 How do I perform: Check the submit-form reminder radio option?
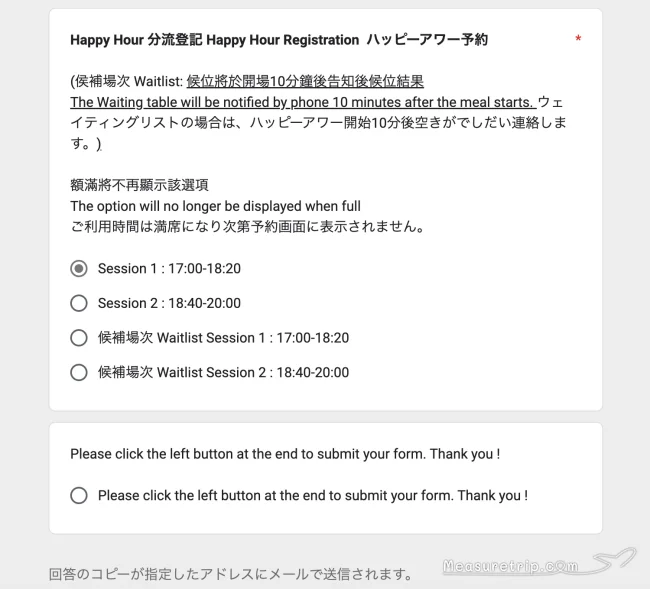[x=79, y=495]
